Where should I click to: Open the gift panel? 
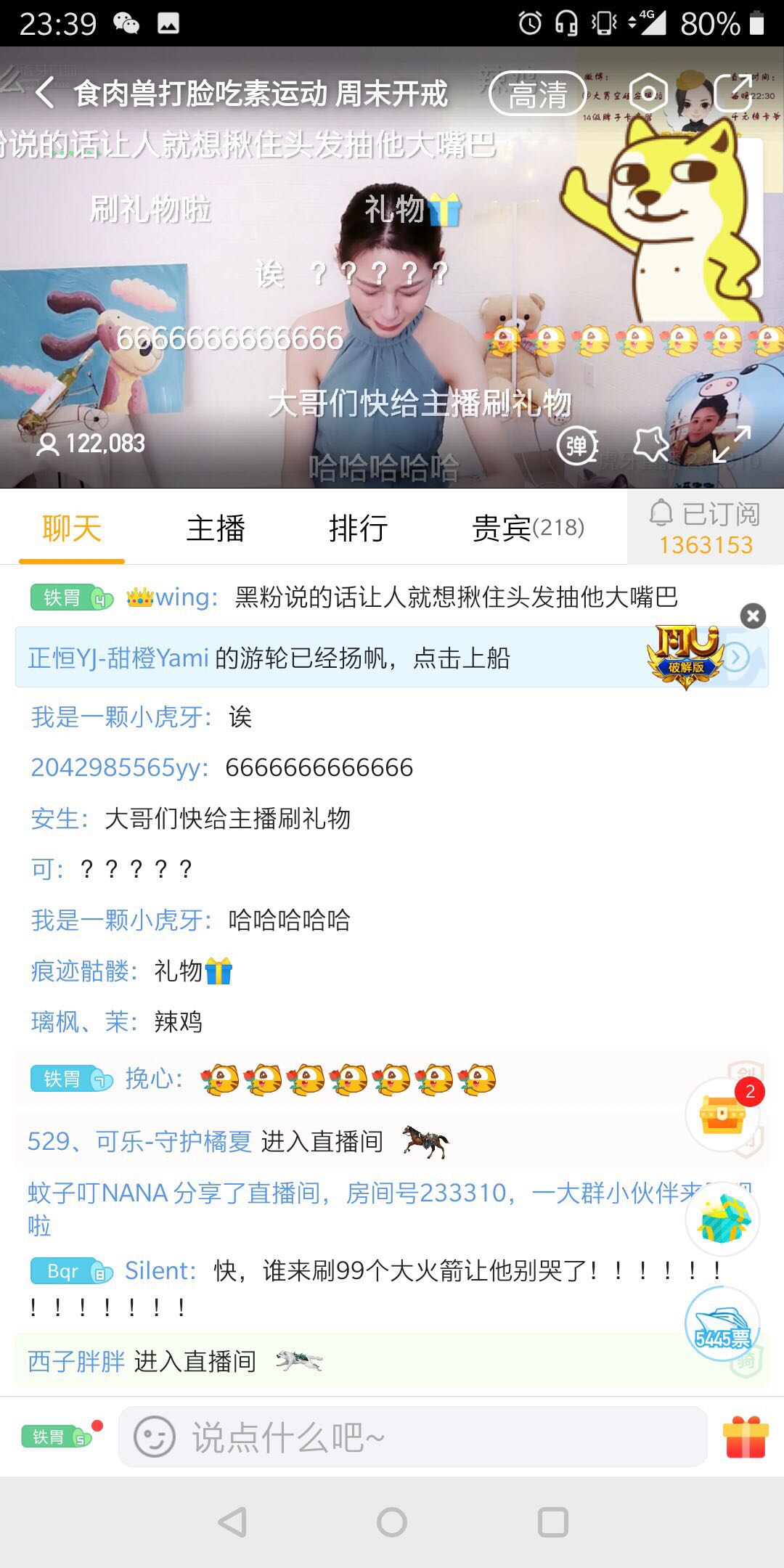pyautogui.click(x=746, y=1437)
